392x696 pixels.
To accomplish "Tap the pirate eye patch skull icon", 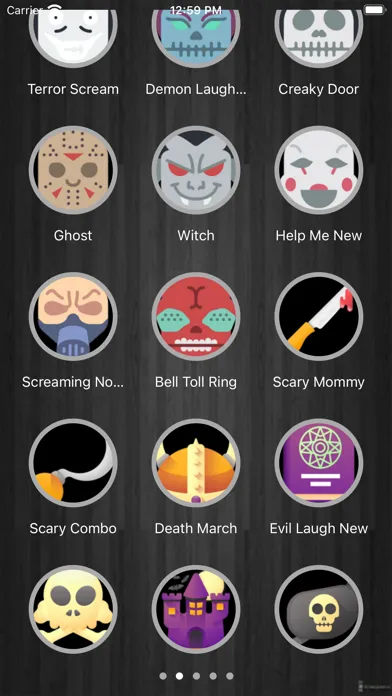I will [319, 609].
